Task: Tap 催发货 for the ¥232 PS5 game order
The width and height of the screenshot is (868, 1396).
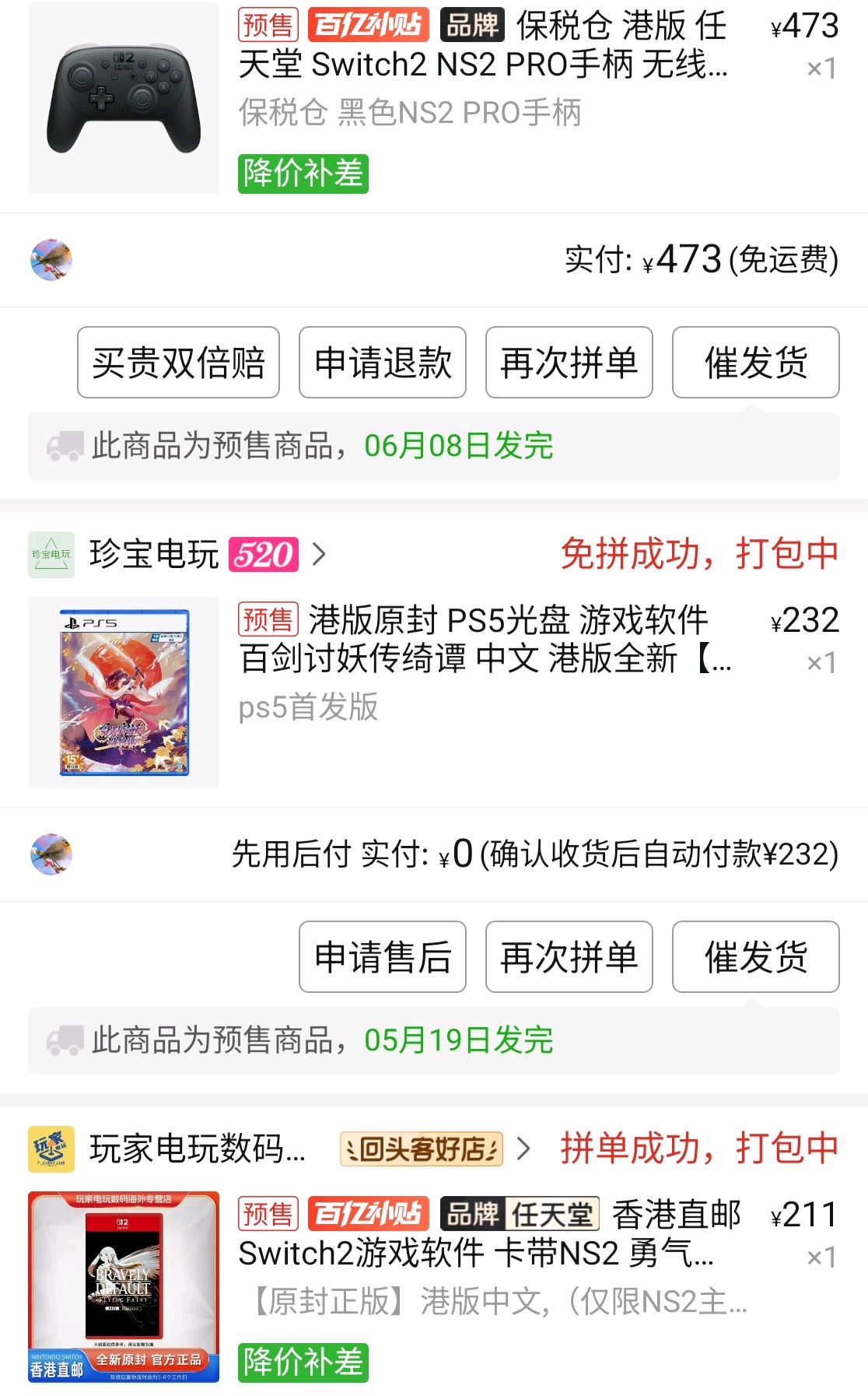Action: 755,957
